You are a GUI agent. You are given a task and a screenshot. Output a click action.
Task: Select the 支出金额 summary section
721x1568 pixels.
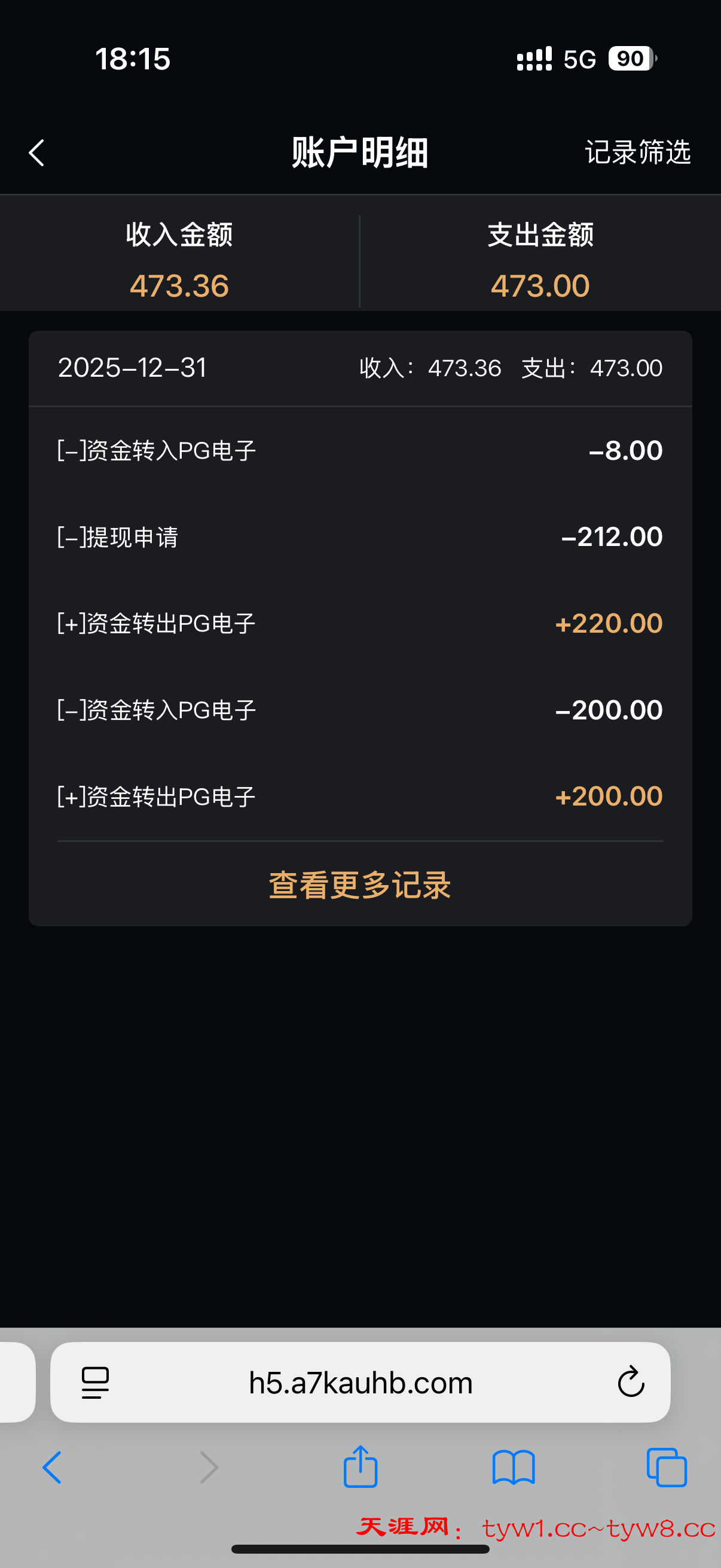click(540, 258)
